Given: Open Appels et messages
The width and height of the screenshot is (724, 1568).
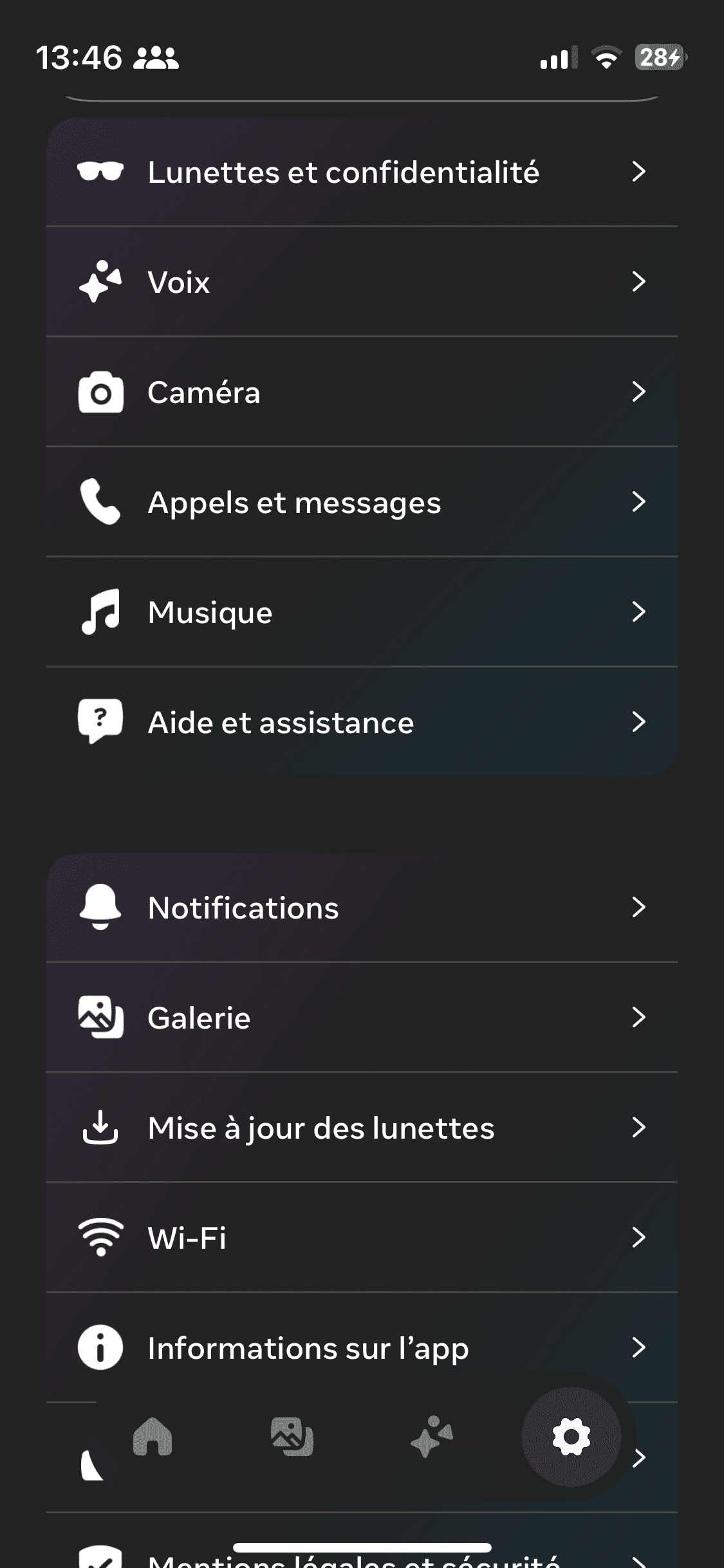Looking at the screenshot, I should (x=362, y=502).
